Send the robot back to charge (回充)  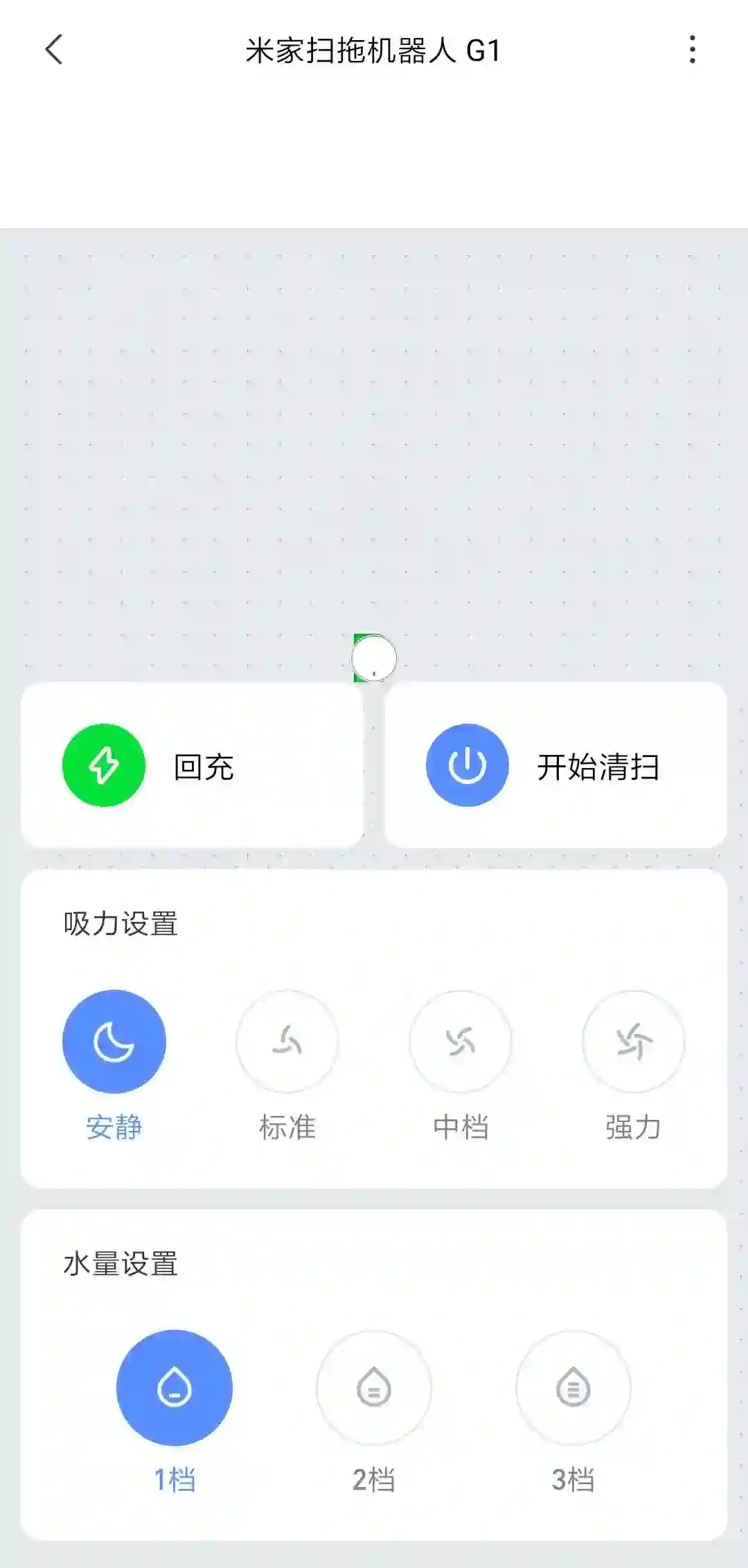(104, 765)
